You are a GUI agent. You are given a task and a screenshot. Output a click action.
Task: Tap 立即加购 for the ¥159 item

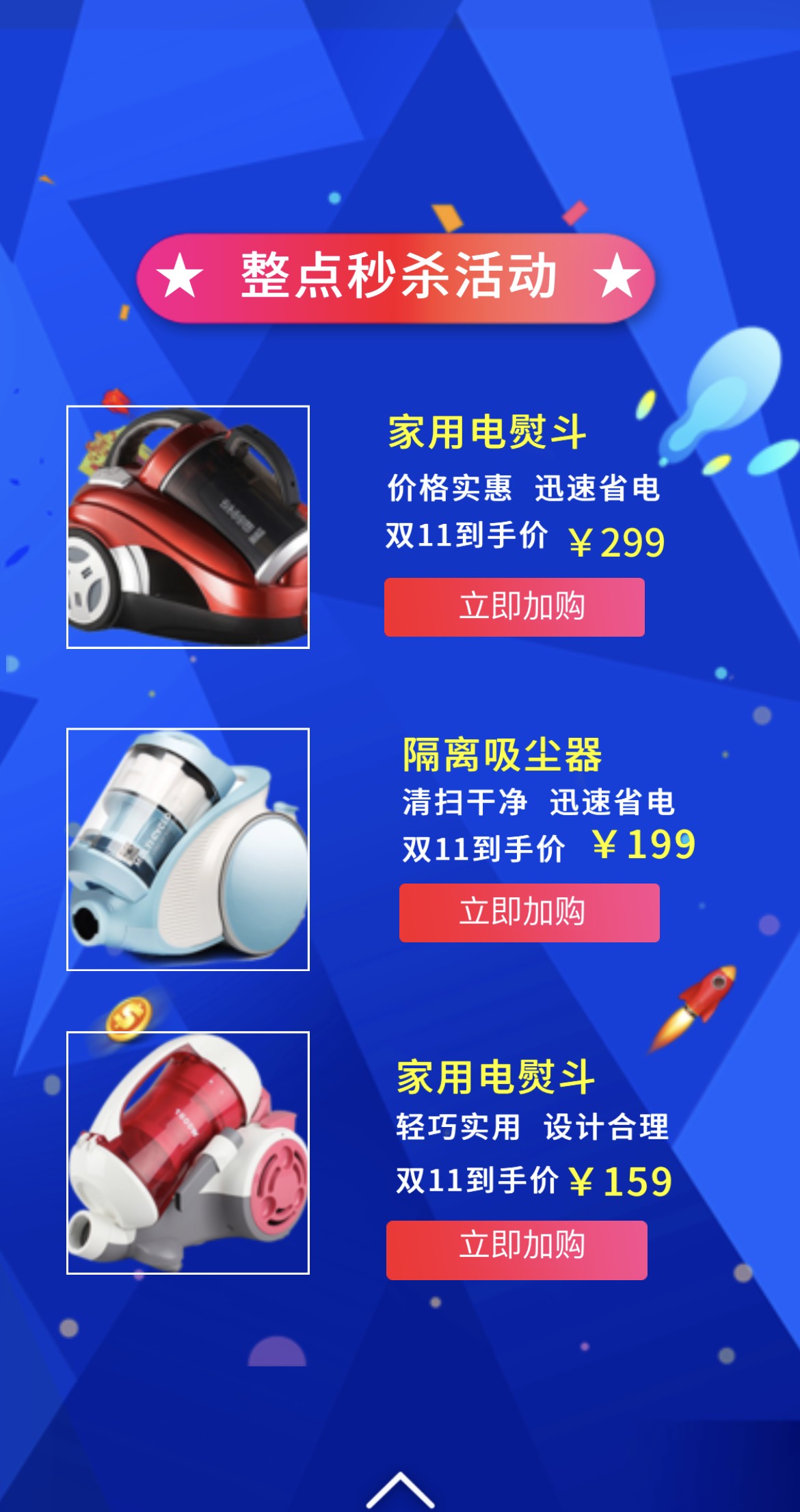(x=516, y=1249)
